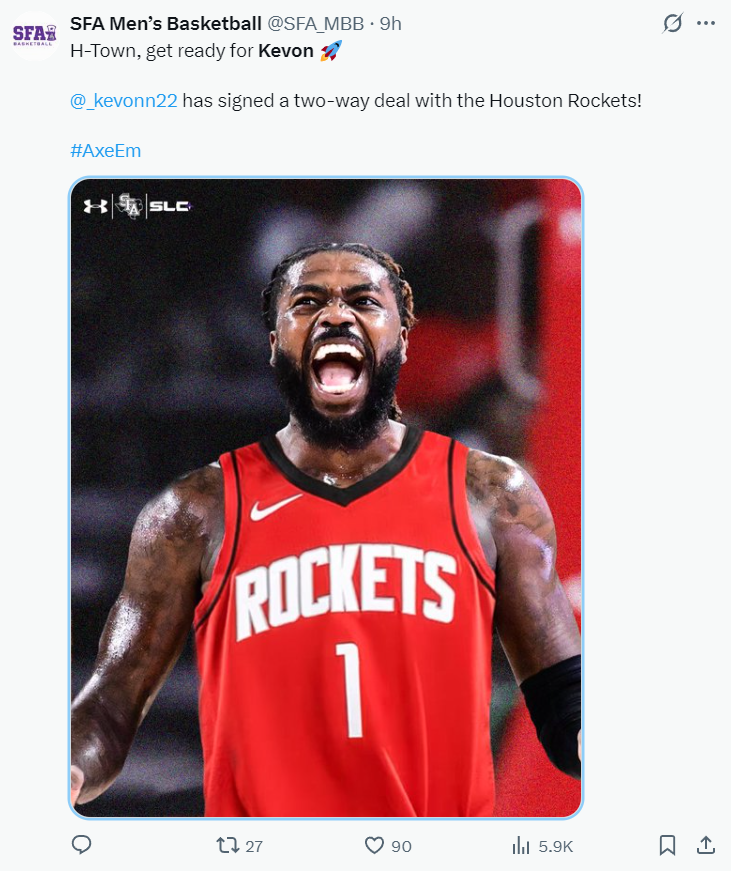Bookmark this post
This screenshot has height=871, width=731.
pyautogui.click(x=667, y=845)
